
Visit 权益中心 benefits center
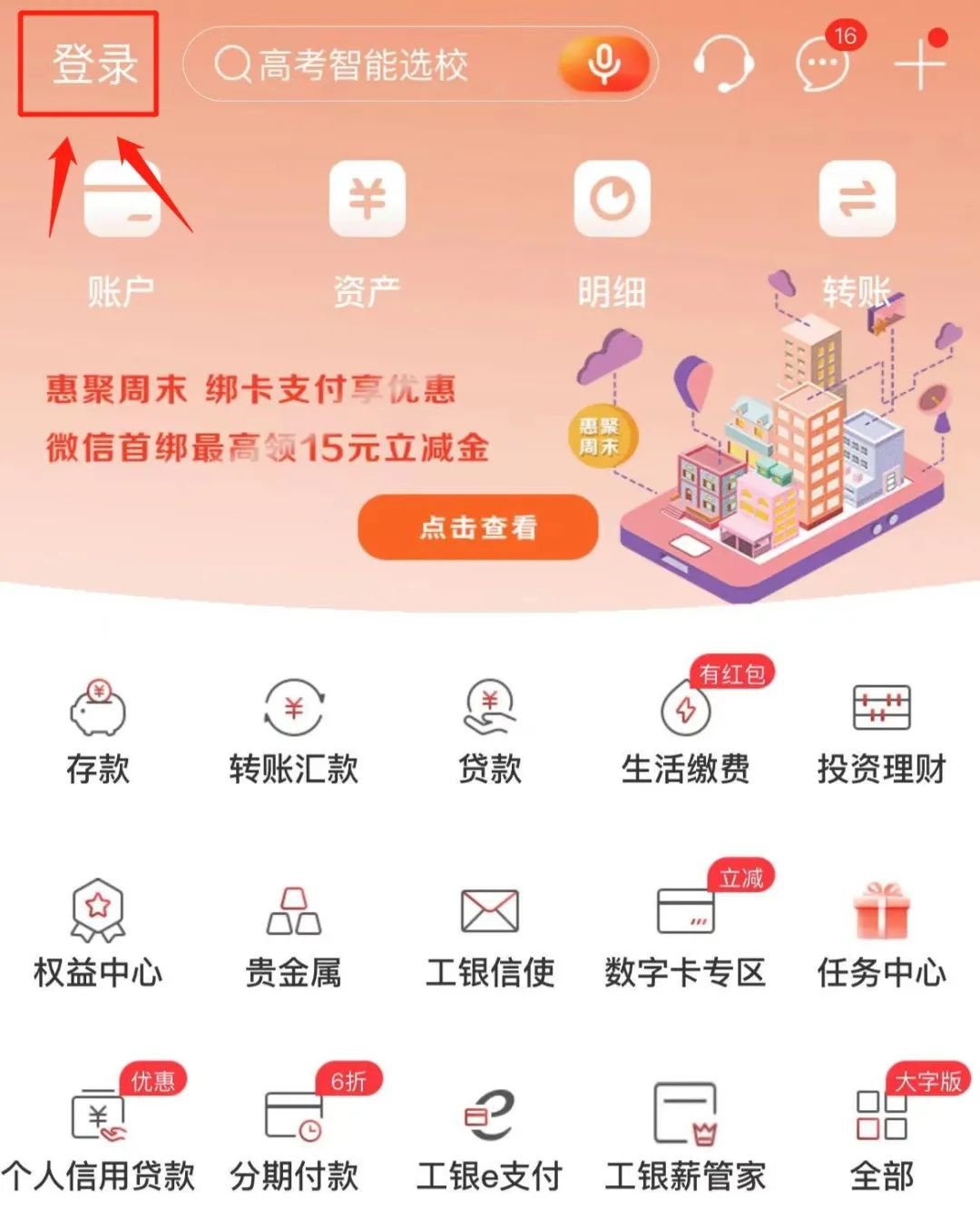point(98,935)
